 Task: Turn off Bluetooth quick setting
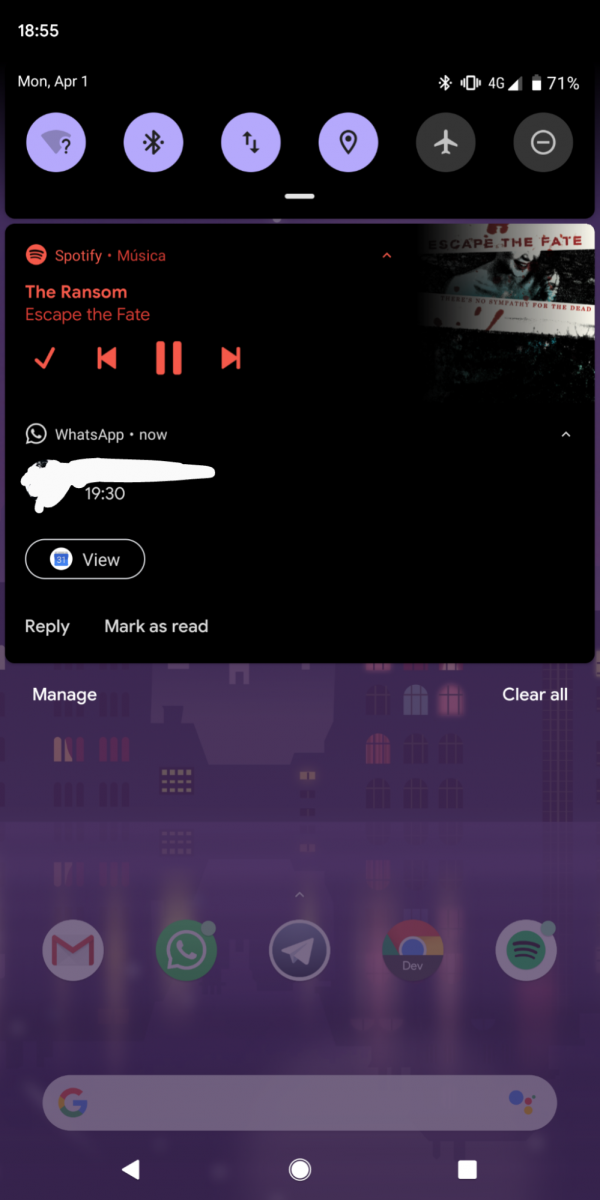[x=153, y=143]
